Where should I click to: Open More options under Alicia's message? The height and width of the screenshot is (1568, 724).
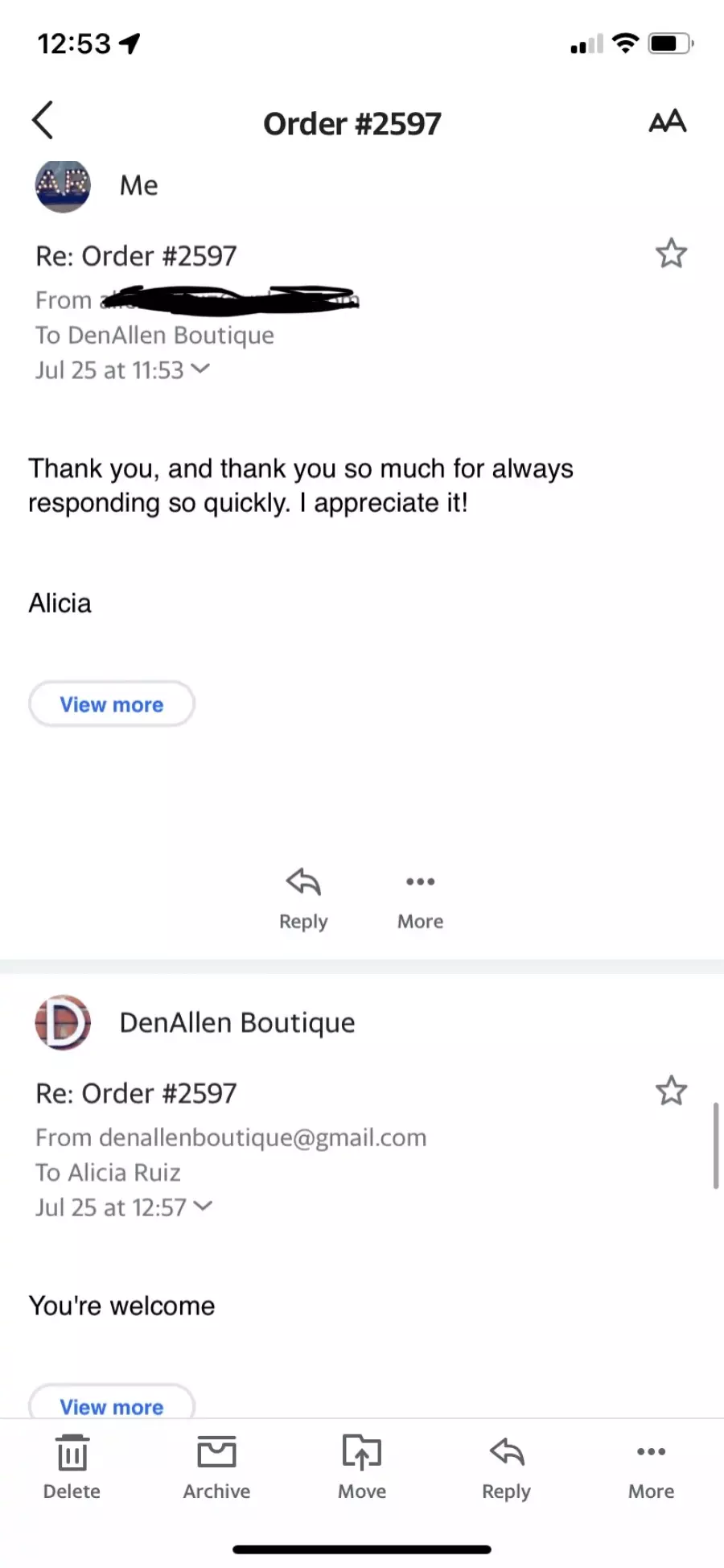[420, 899]
